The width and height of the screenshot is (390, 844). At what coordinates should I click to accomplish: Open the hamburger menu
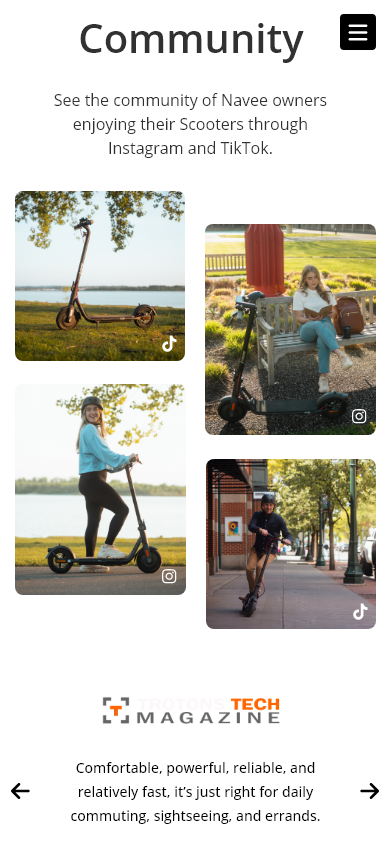click(358, 32)
